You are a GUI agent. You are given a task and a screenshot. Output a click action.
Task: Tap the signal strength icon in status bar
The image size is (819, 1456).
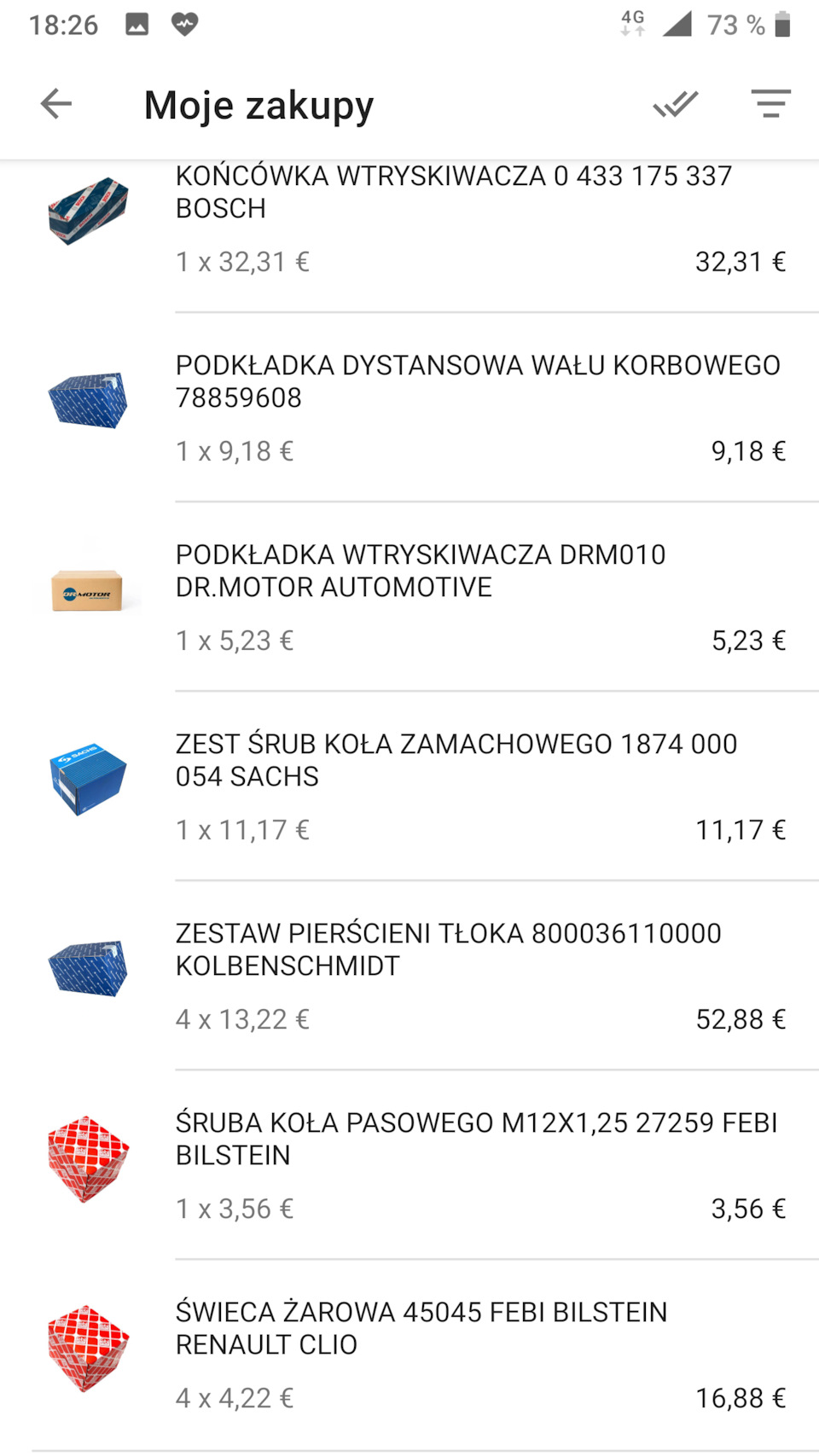coord(678,24)
